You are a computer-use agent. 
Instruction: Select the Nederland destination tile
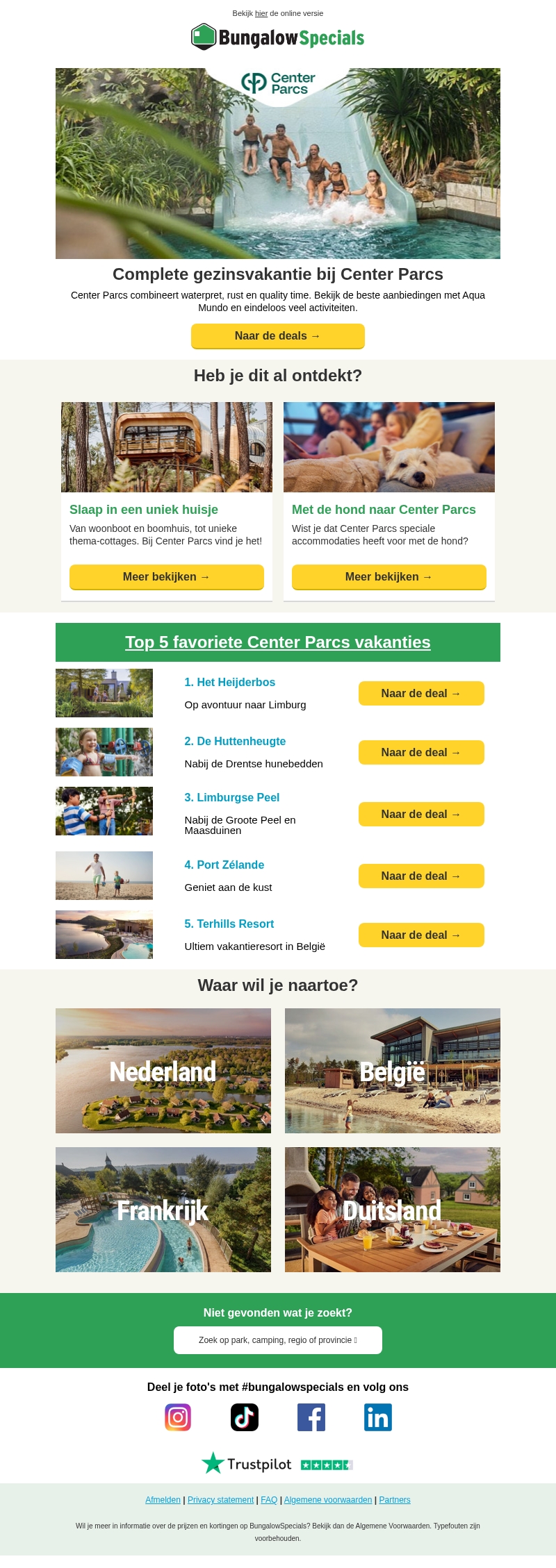pyautogui.click(x=163, y=1071)
